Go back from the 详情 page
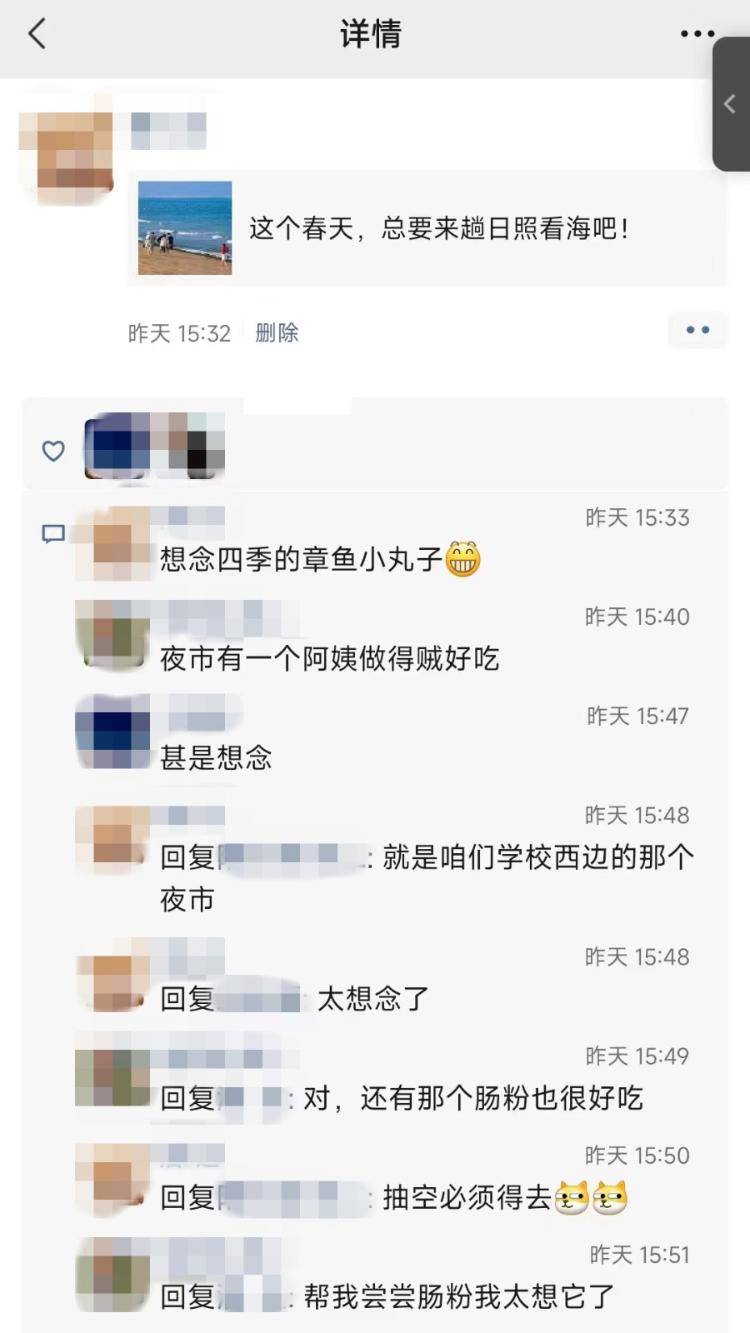The image size is (750, 1333). click(37, 35)
